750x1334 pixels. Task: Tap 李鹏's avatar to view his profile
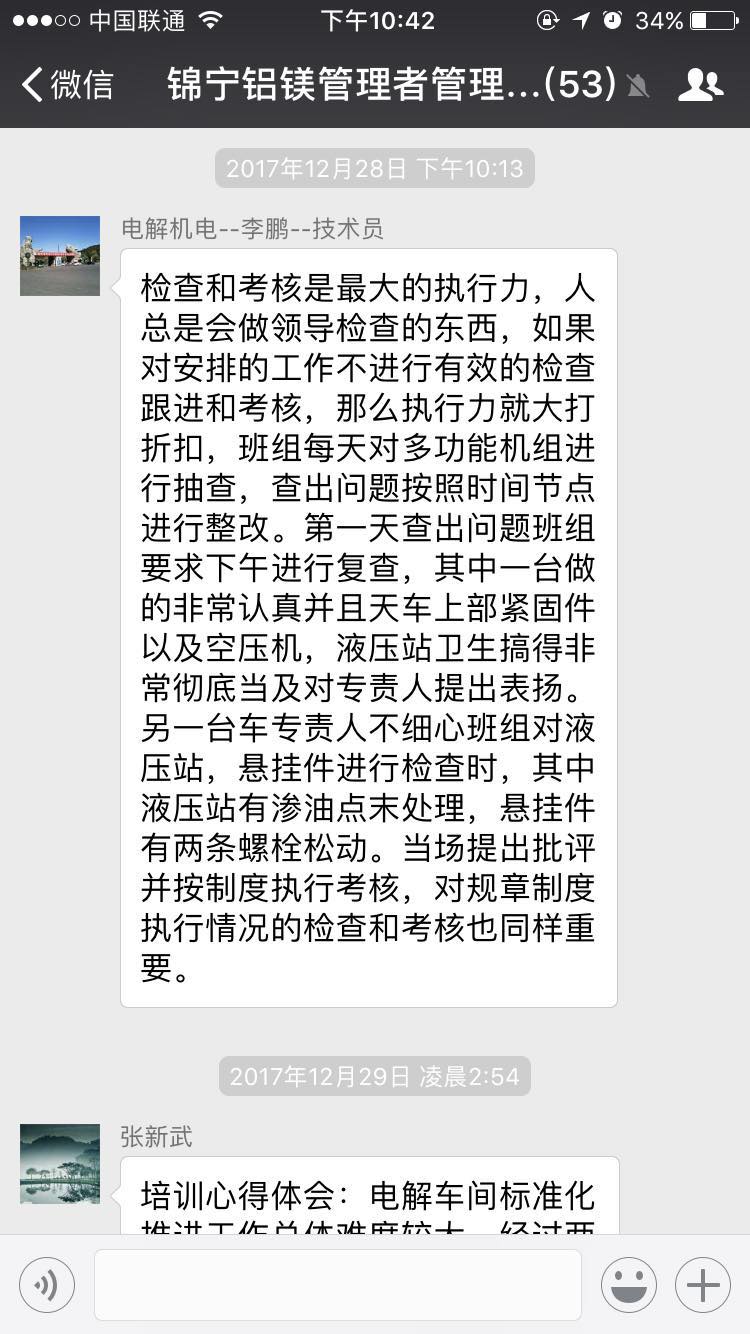point(60,256)
